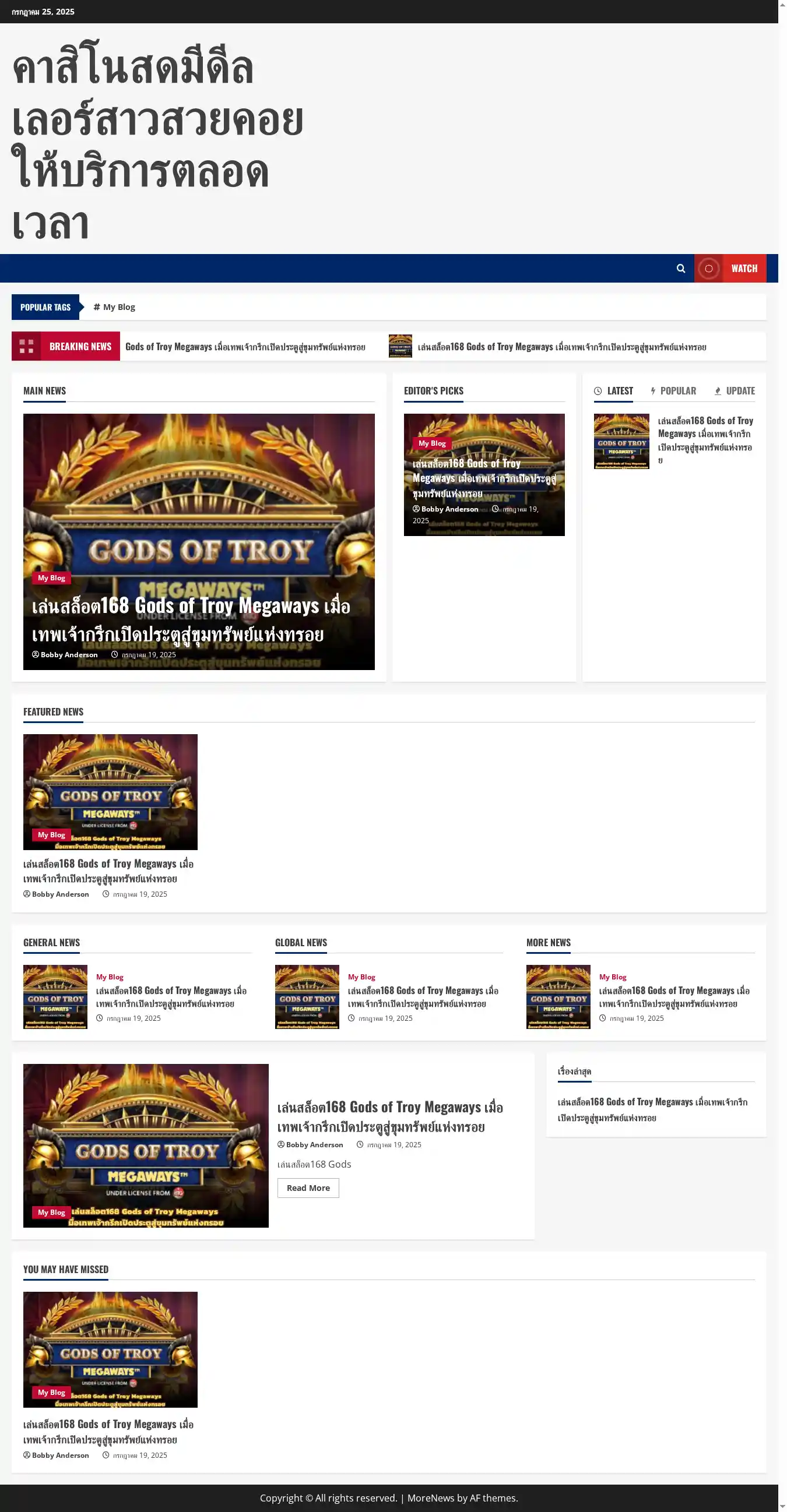
Task: Open the Global News article title
Action: point(423,997)
